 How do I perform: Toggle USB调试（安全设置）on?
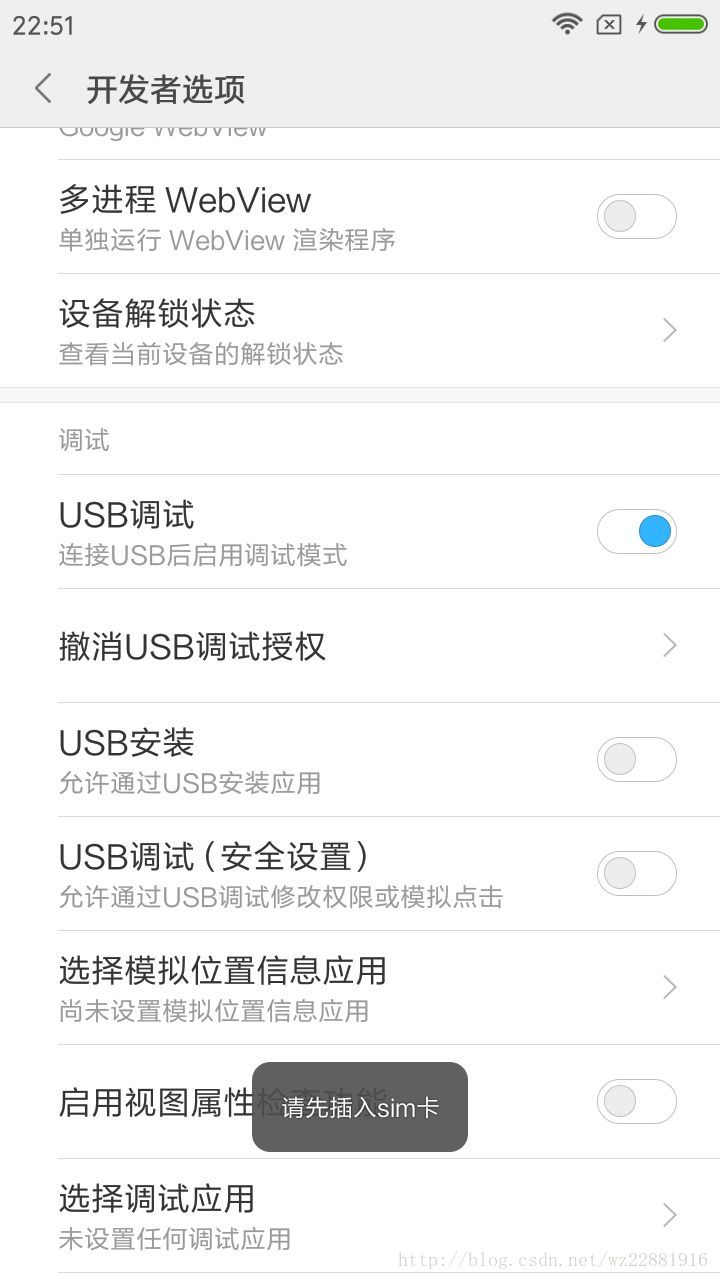click(x=636, y=873)
